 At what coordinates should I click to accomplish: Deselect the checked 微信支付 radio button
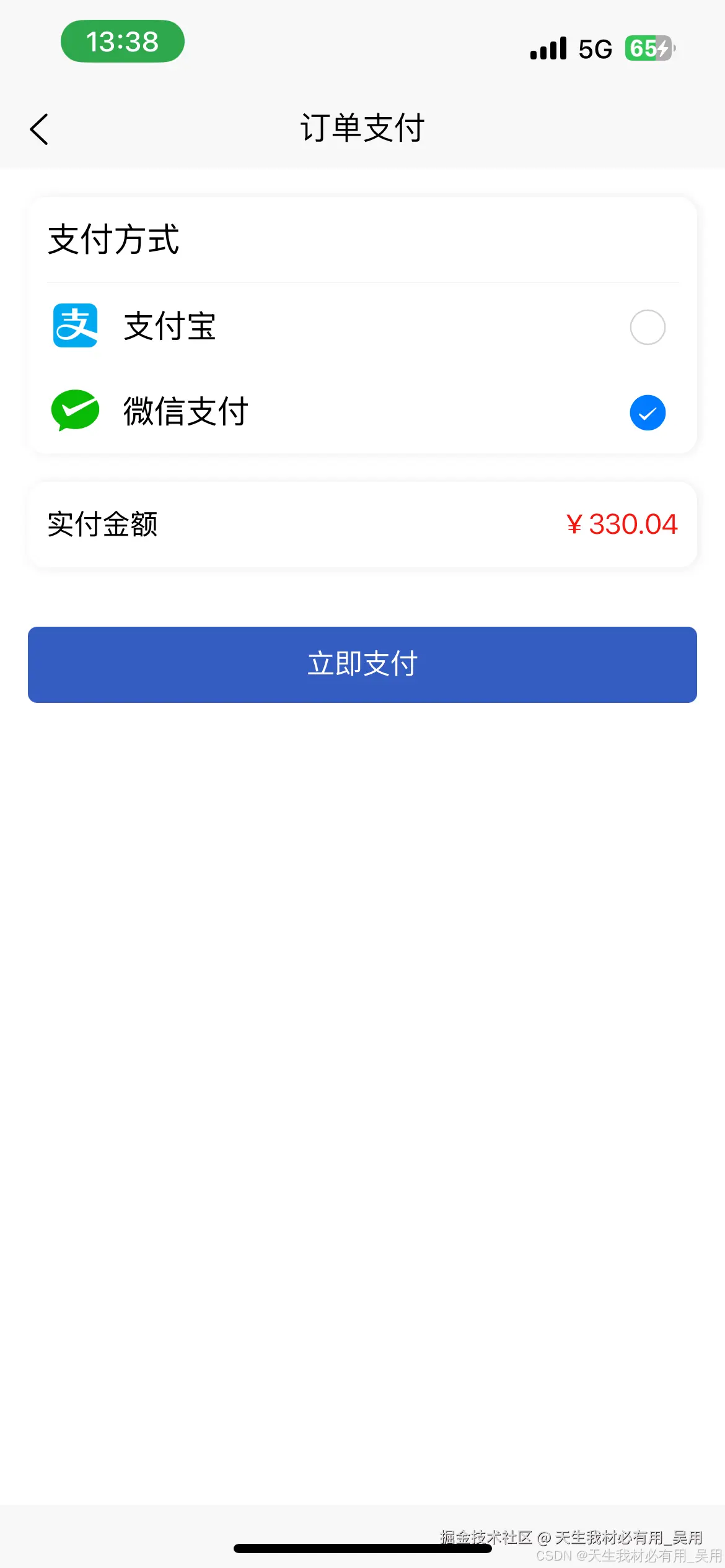coord(648,411)
